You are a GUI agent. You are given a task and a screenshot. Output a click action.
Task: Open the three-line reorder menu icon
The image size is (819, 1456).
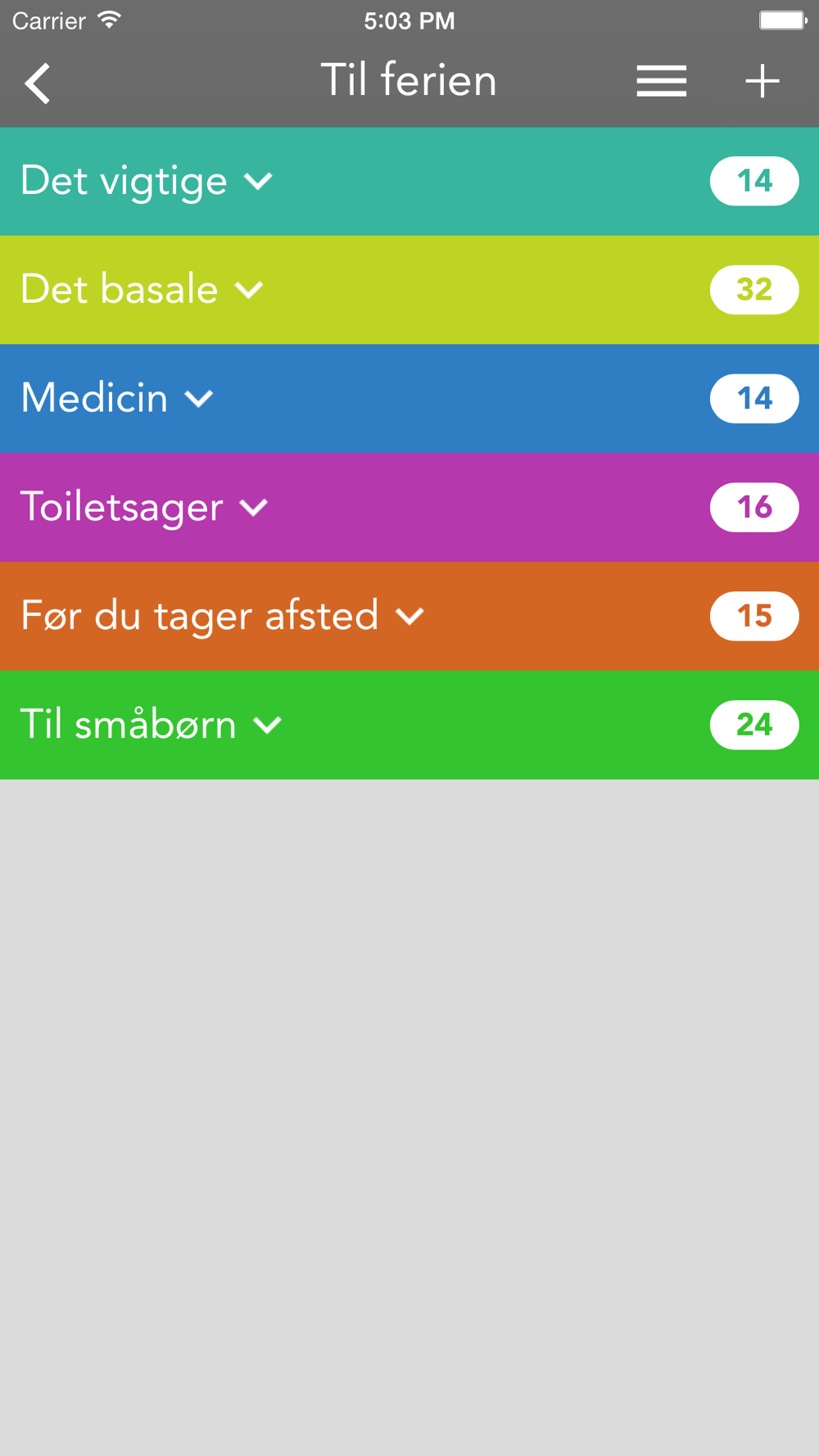point(661,81)
